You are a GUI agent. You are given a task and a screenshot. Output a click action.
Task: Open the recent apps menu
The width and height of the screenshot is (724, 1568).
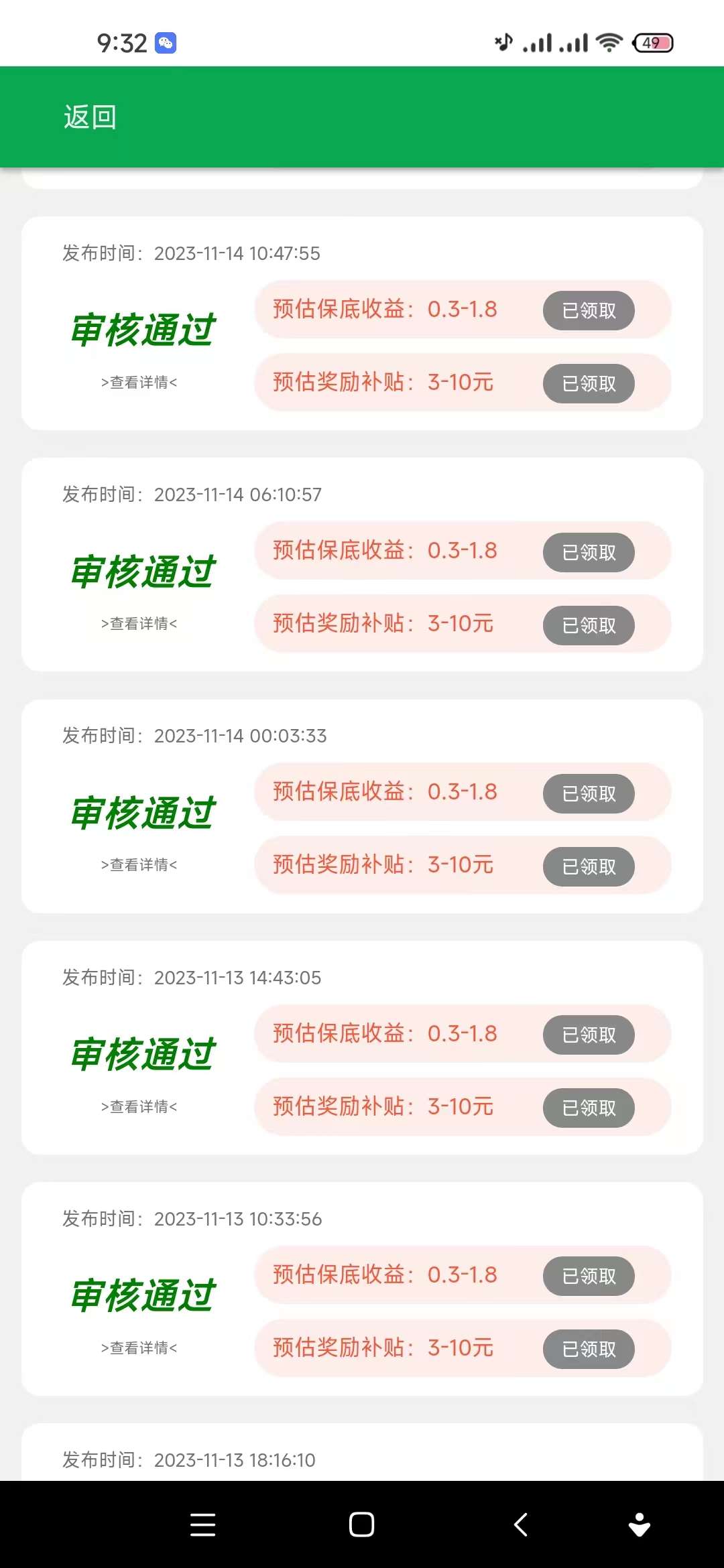202,1524
